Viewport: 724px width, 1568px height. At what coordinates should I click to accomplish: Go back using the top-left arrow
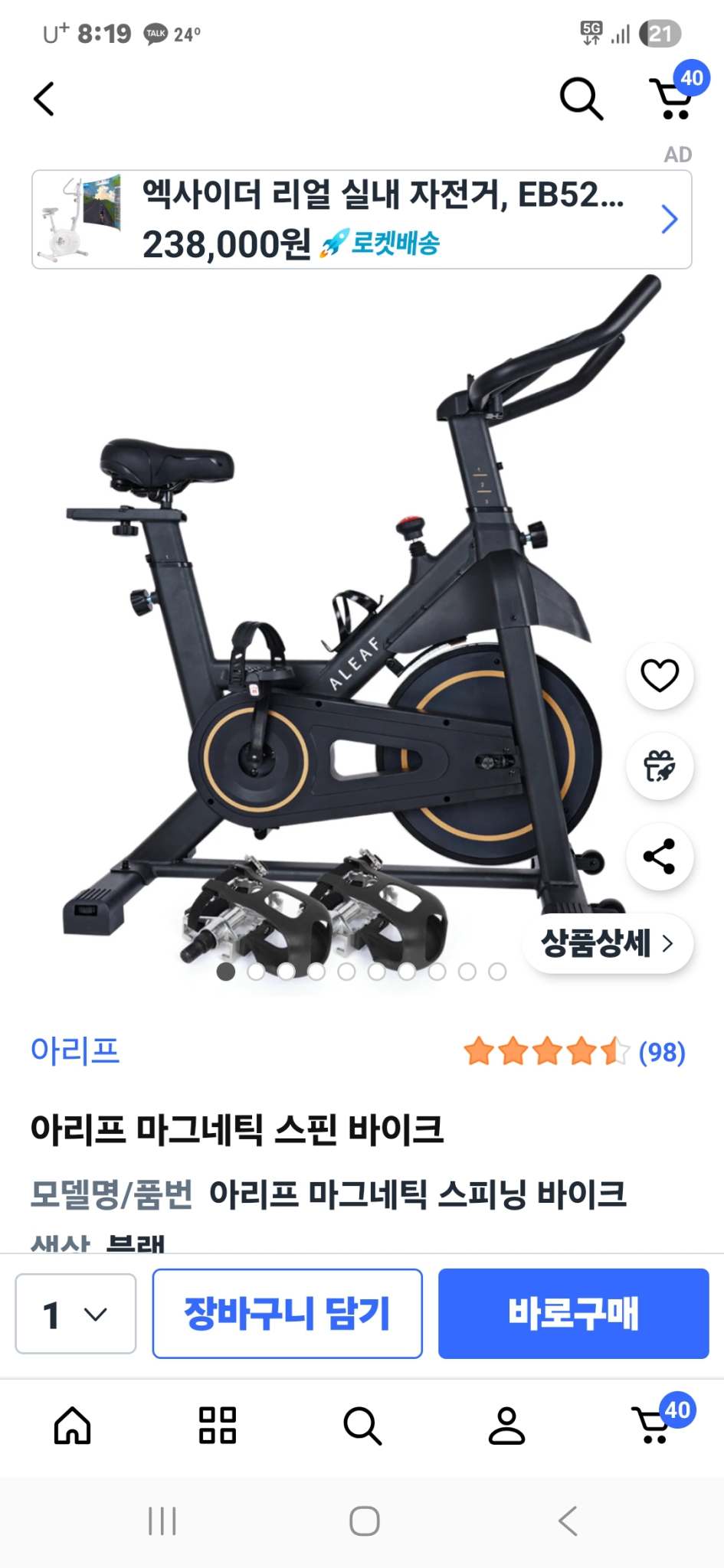44,98
